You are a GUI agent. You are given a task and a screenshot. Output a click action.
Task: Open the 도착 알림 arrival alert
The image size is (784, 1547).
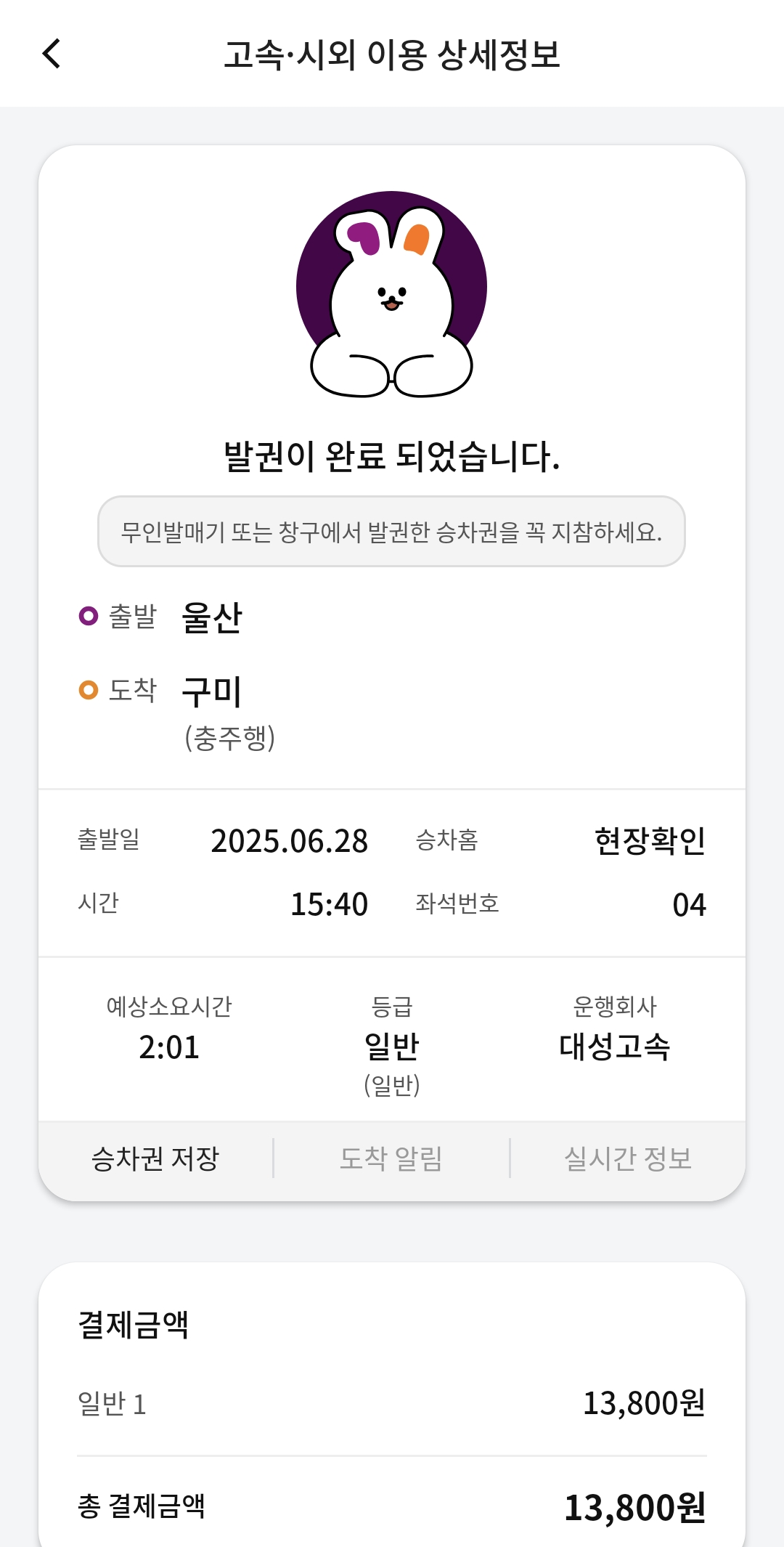[x=391, y=1158]
